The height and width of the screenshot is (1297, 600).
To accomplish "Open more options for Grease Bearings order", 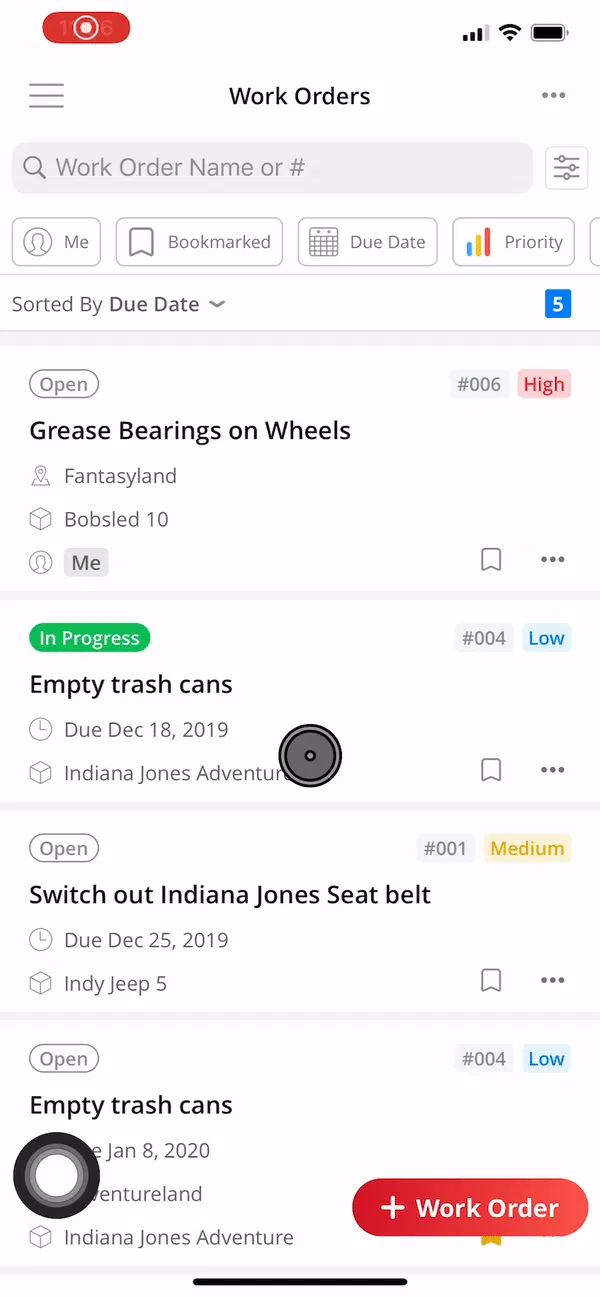I will pyautogui.click(x=552, y=560).
